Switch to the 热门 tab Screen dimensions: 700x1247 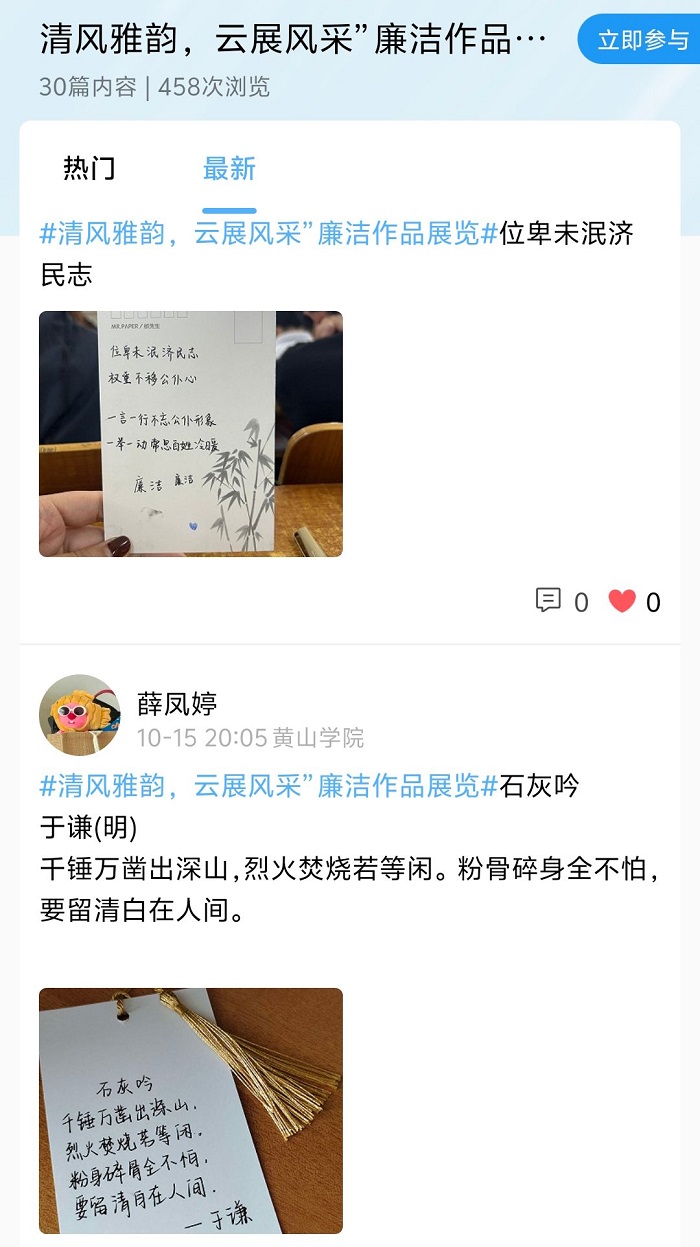pos(89,169)
